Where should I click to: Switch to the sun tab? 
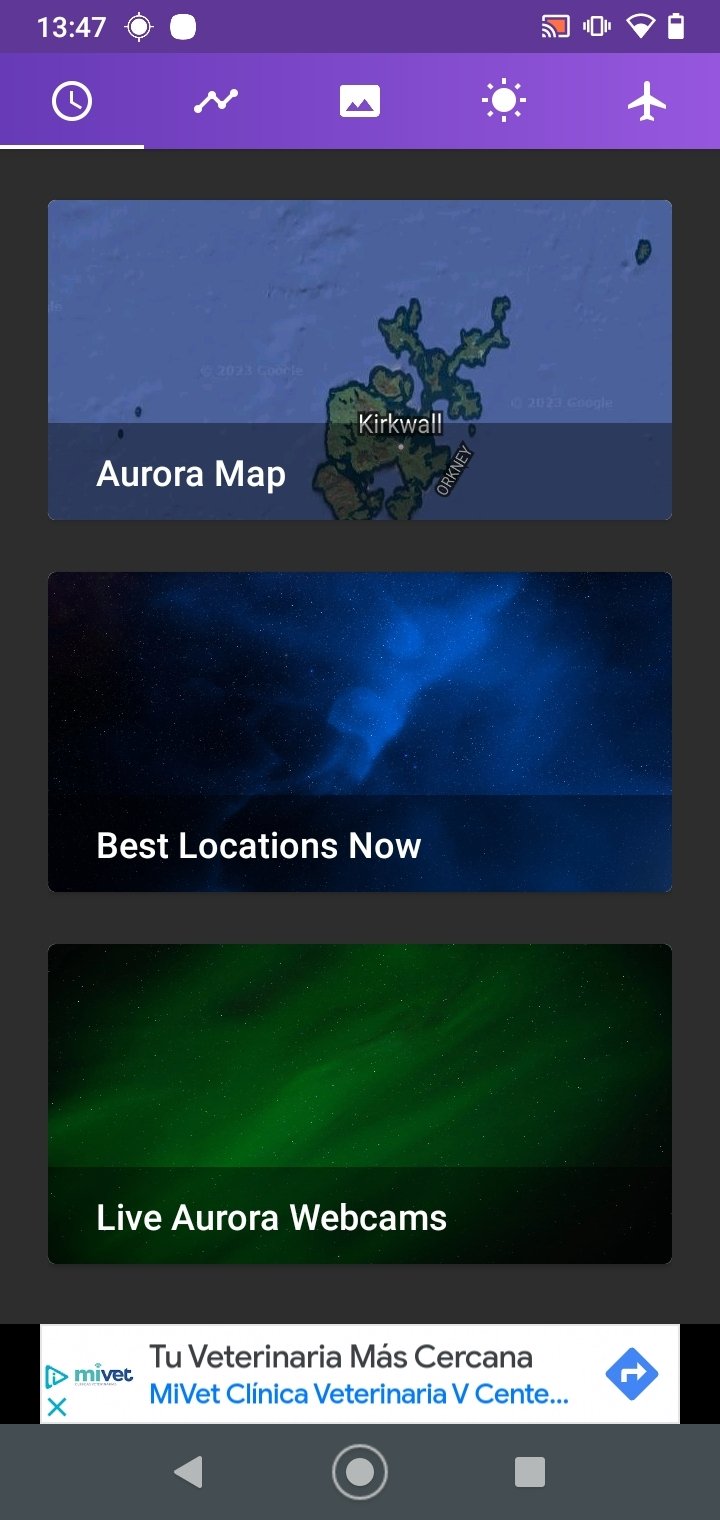pyautogui.click(x=503, y=101)
